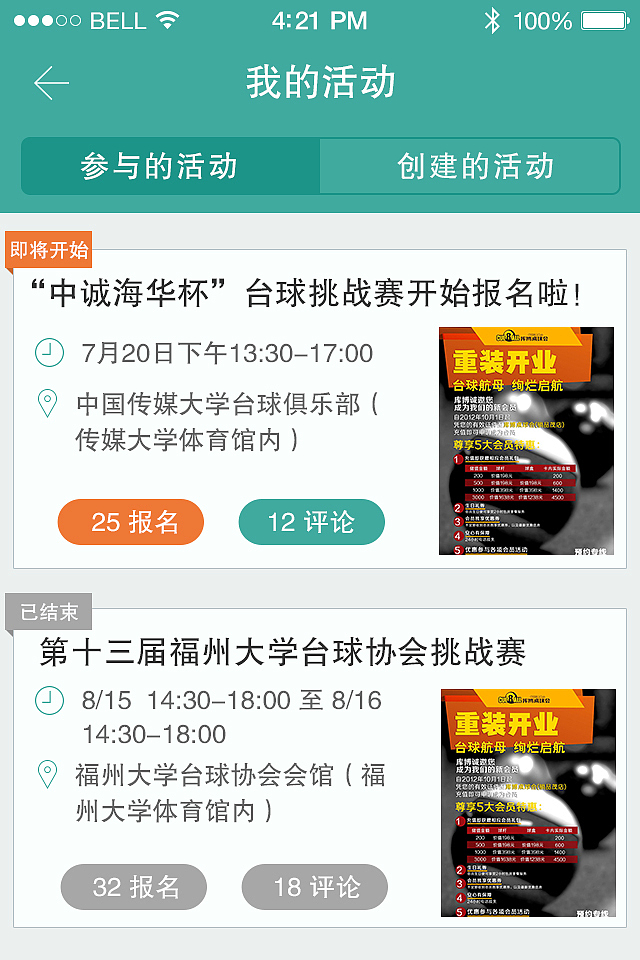Image resolution: width=640 pixels, height=960 pixels.
Task: Go back using the top-left arrow
Action: (51, 83)
